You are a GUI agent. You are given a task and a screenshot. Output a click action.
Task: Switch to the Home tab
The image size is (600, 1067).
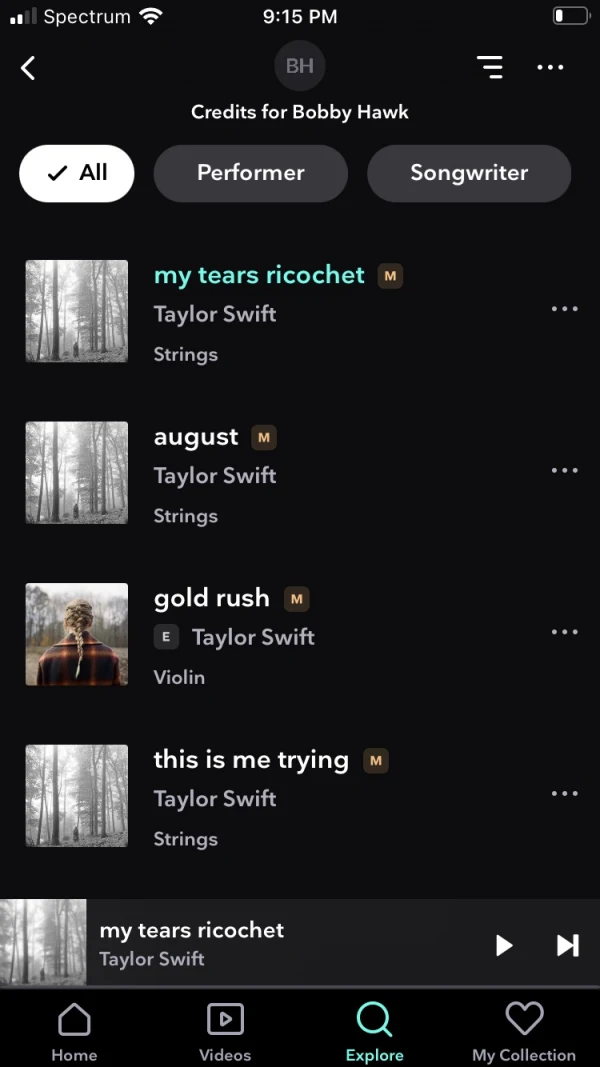pos(74,1032)
